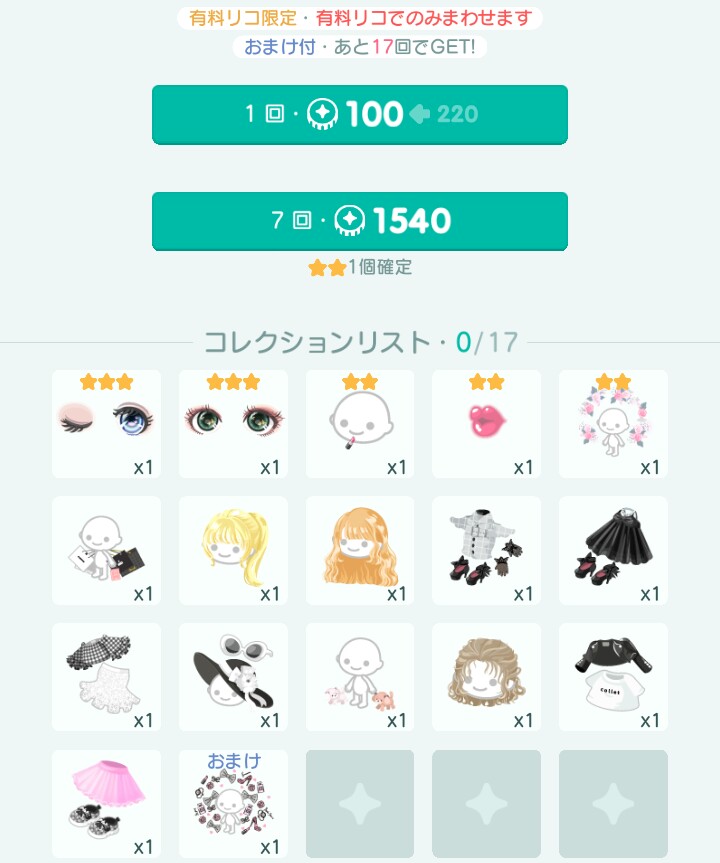Image resolution: width=720 pixels, height=863 pixels.
Task: Open the shopping bags accessory item
Action: (x=106, y=551)
